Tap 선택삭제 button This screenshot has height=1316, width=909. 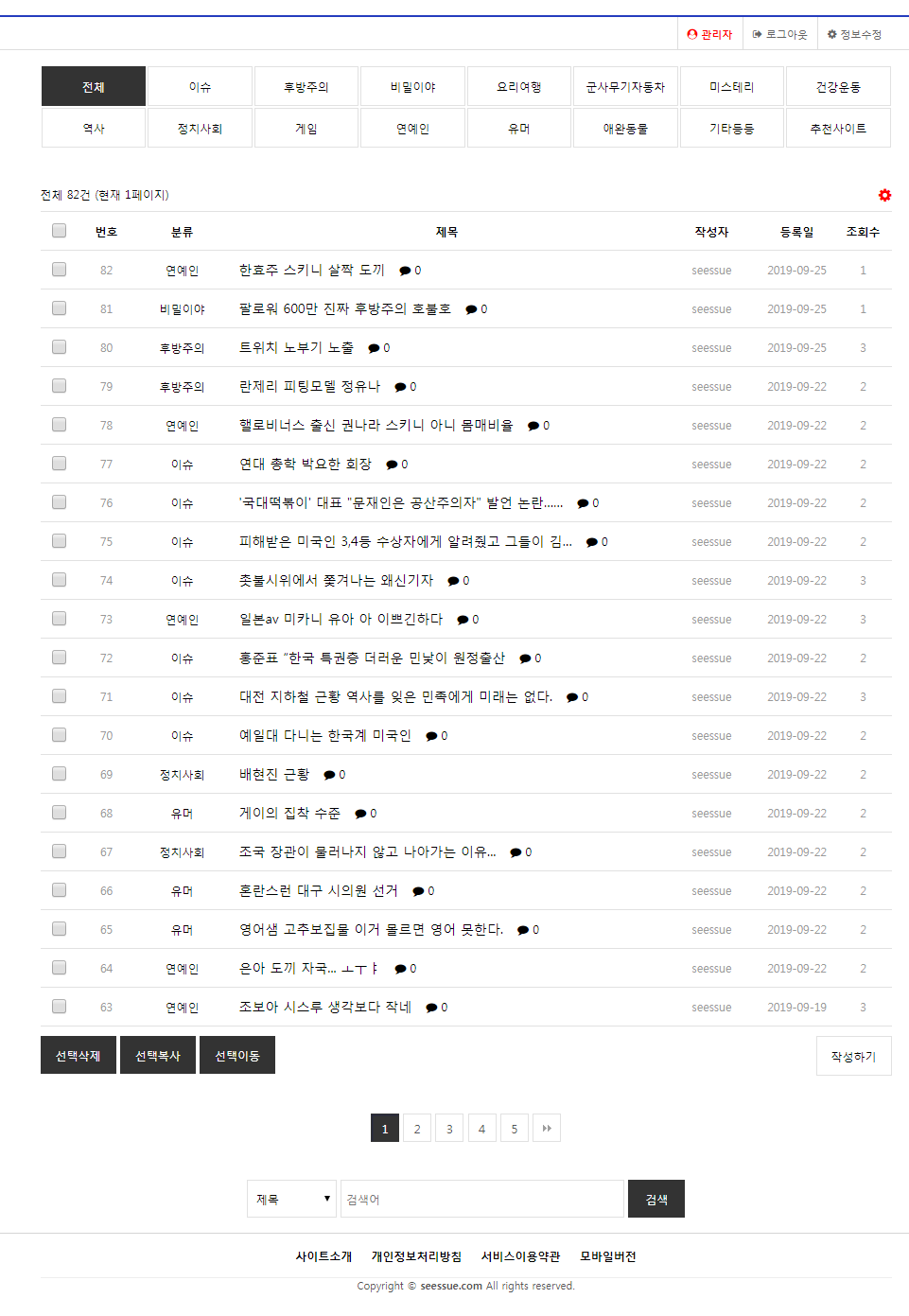(78, 1056)
